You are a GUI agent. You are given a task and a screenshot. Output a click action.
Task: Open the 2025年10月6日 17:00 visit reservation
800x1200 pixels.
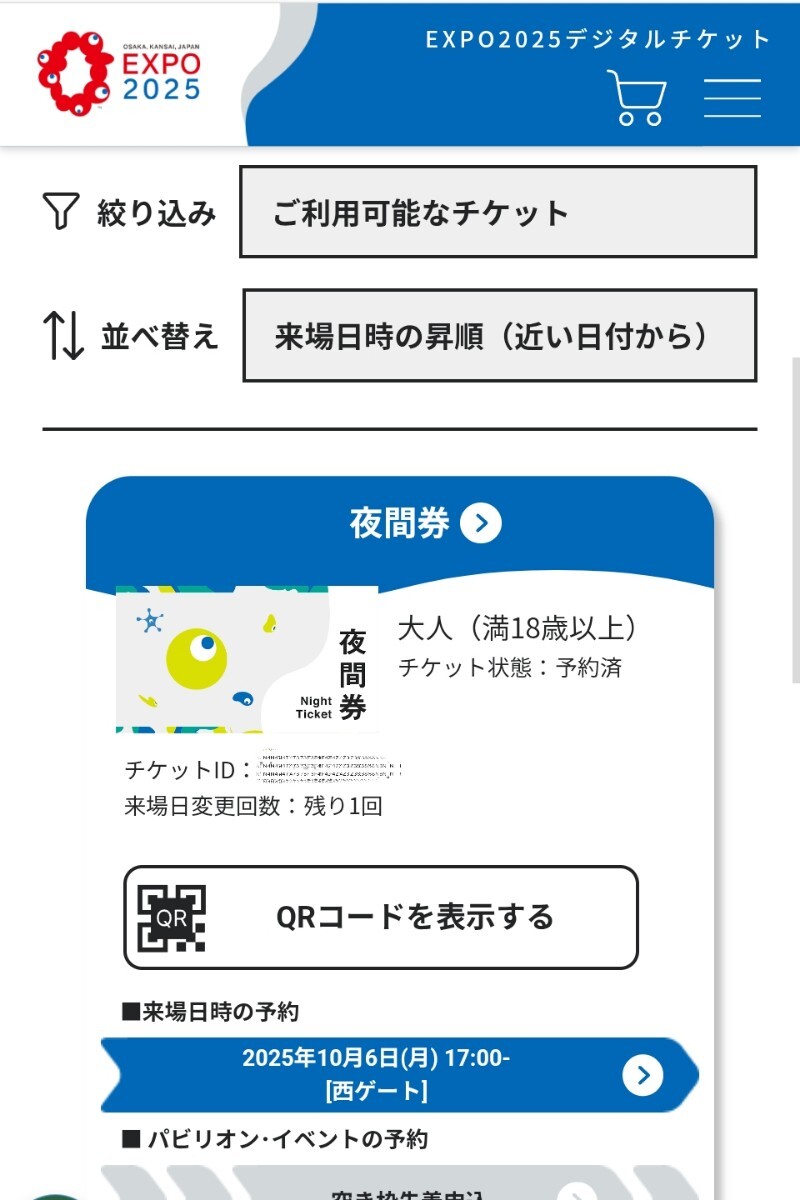pos(400,1075)
